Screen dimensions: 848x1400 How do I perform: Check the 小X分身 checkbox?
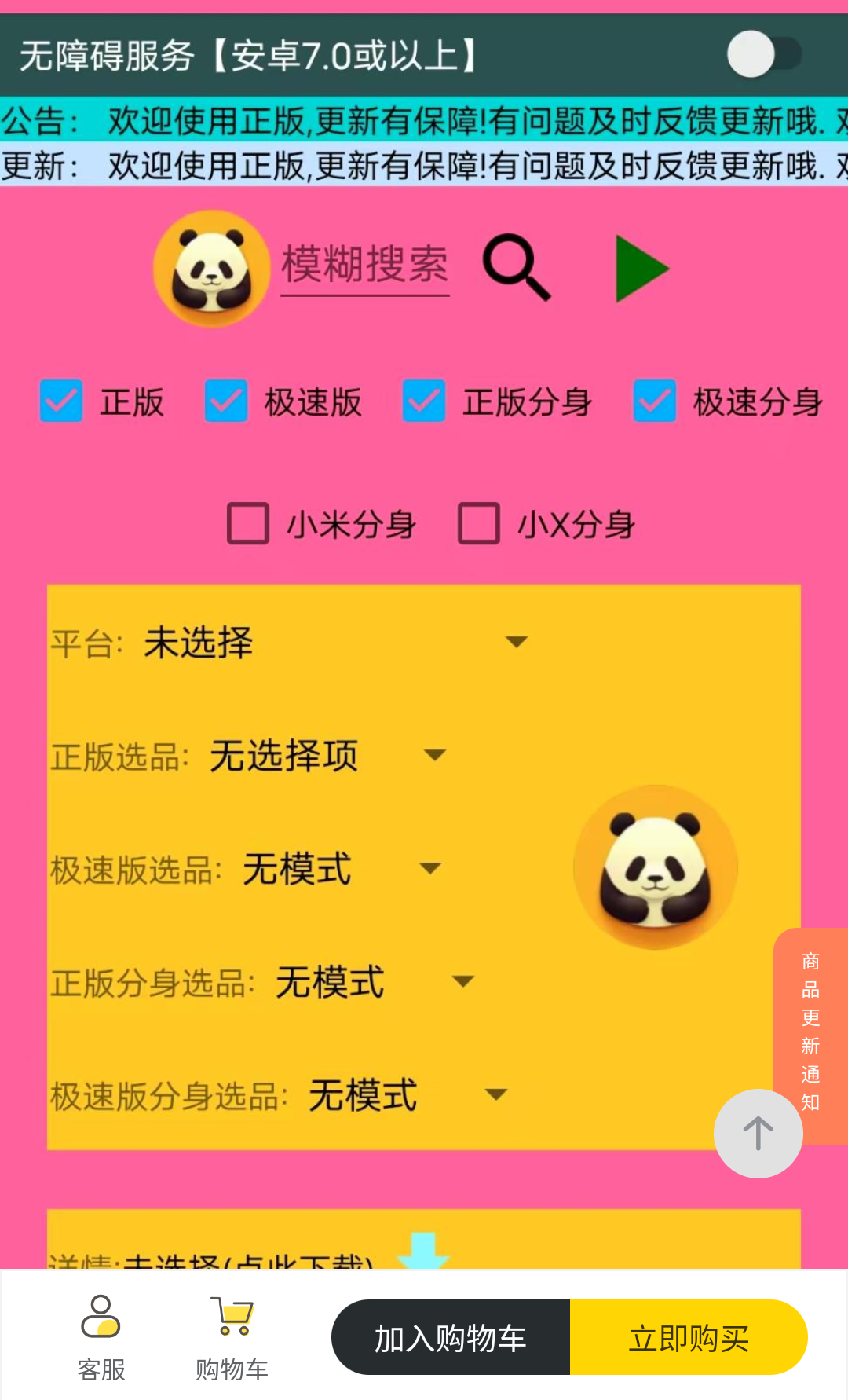coord(479,523)
